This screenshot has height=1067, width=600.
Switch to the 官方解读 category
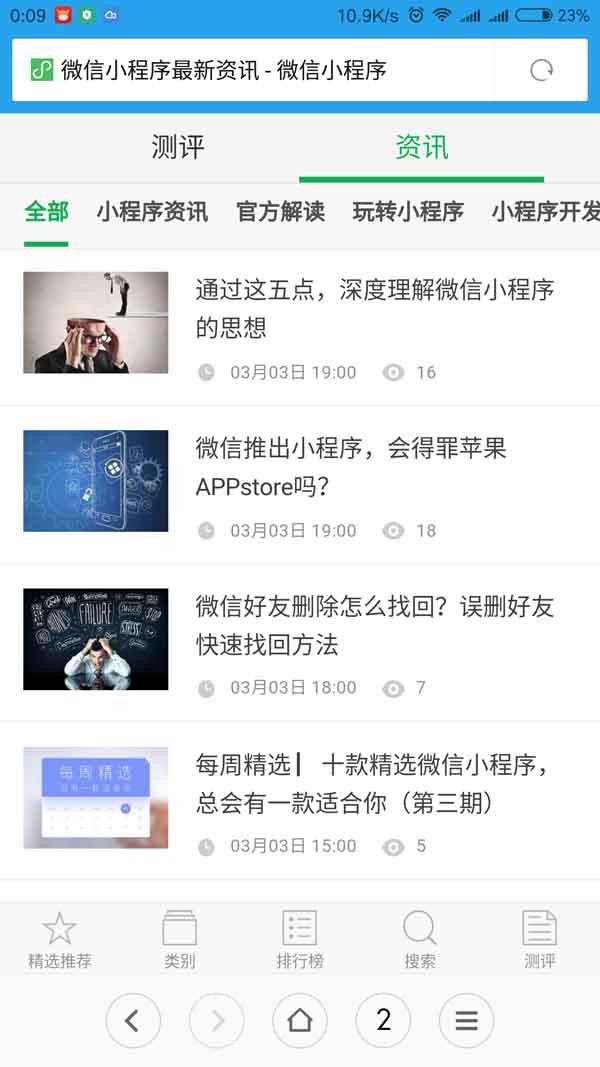tap(280, 212)
